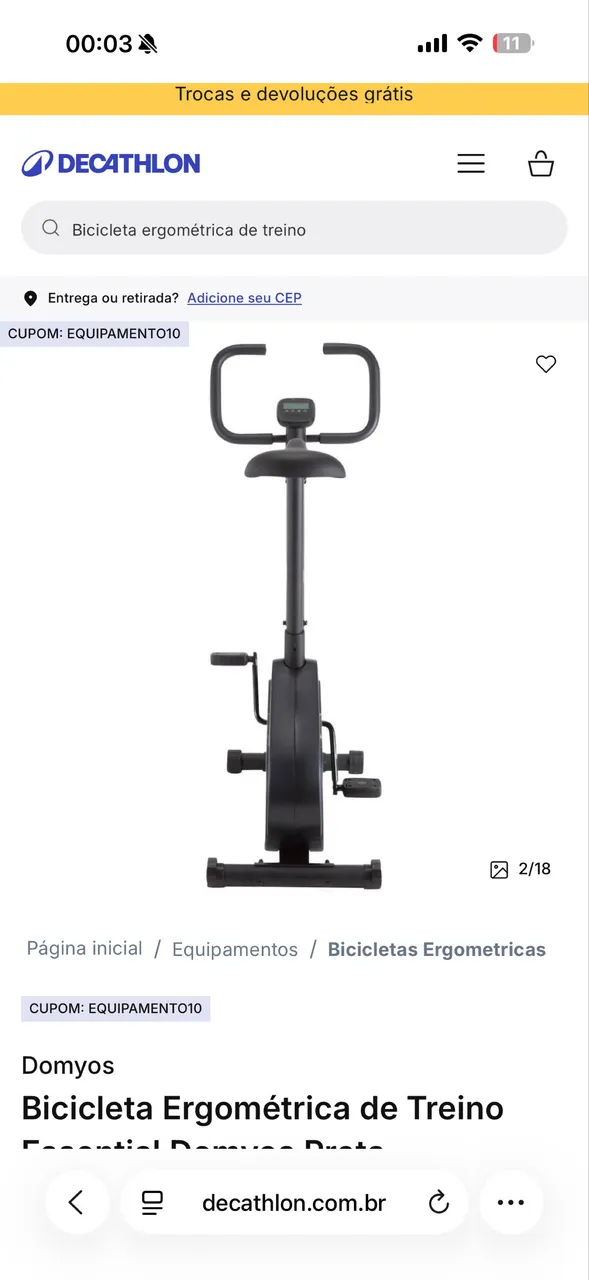Add the bike to favorites with the heart
The height and width of the screenshot is (1280, 589).
point(546,364)
